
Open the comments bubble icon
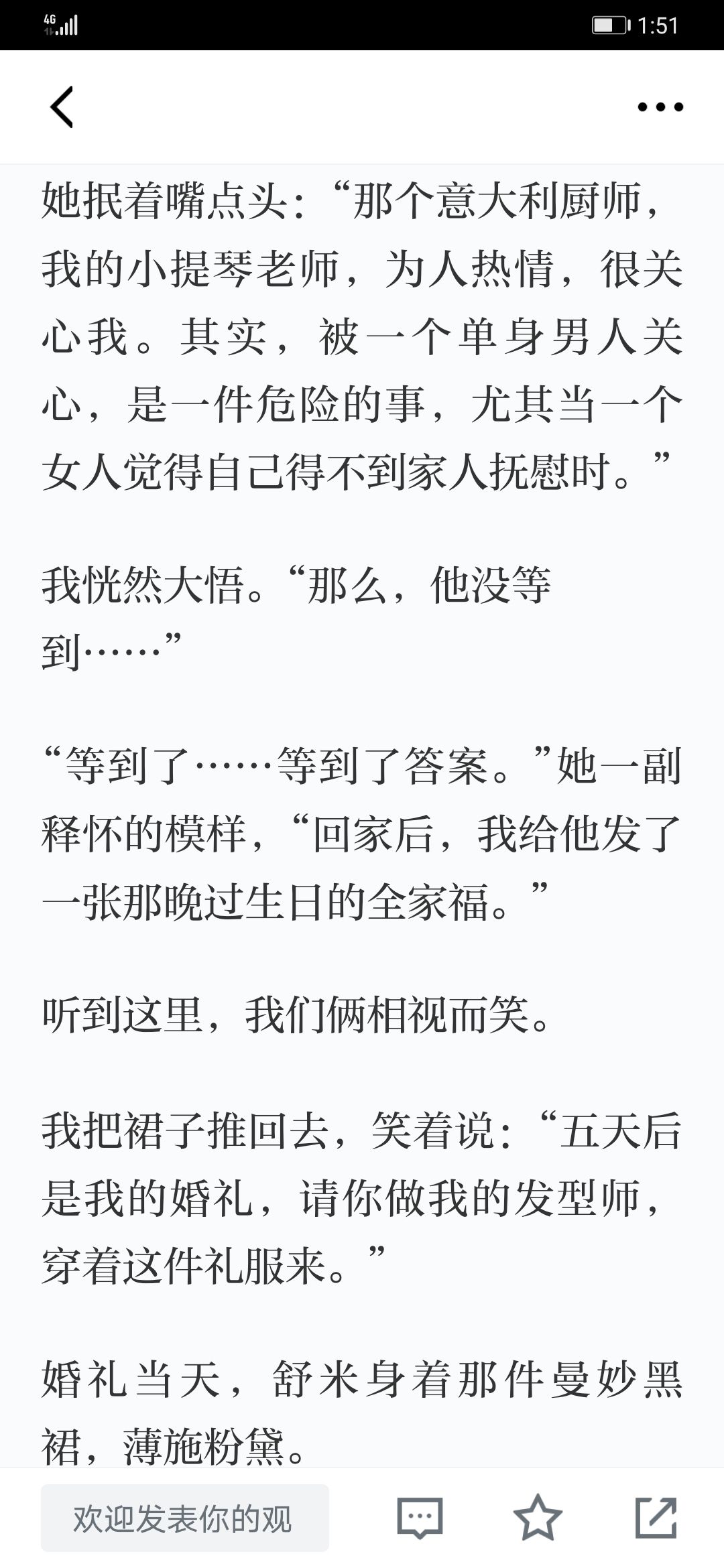pos(420,1518)
